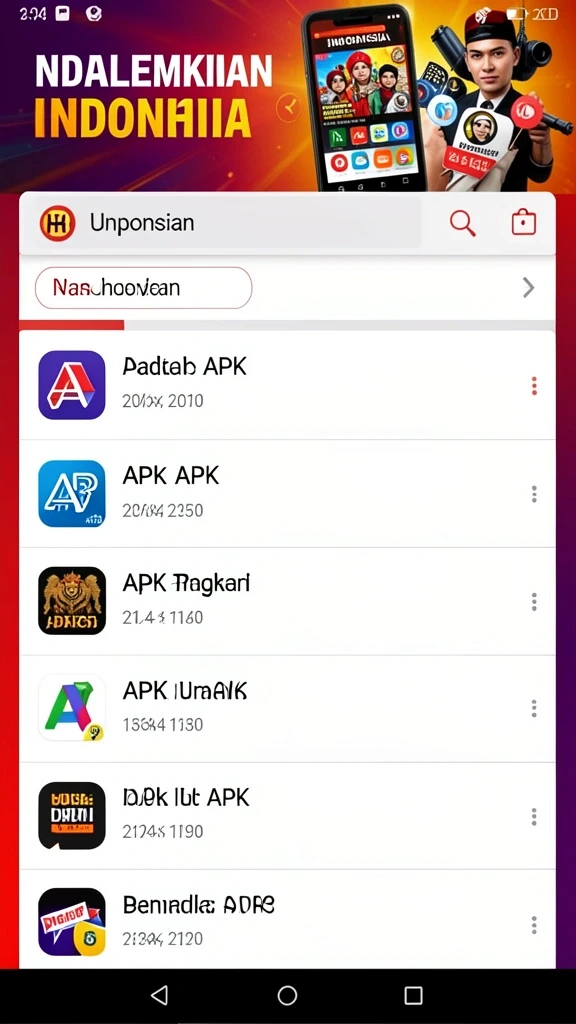
Task: Show more options on the green A row
Action: point(534,709)
